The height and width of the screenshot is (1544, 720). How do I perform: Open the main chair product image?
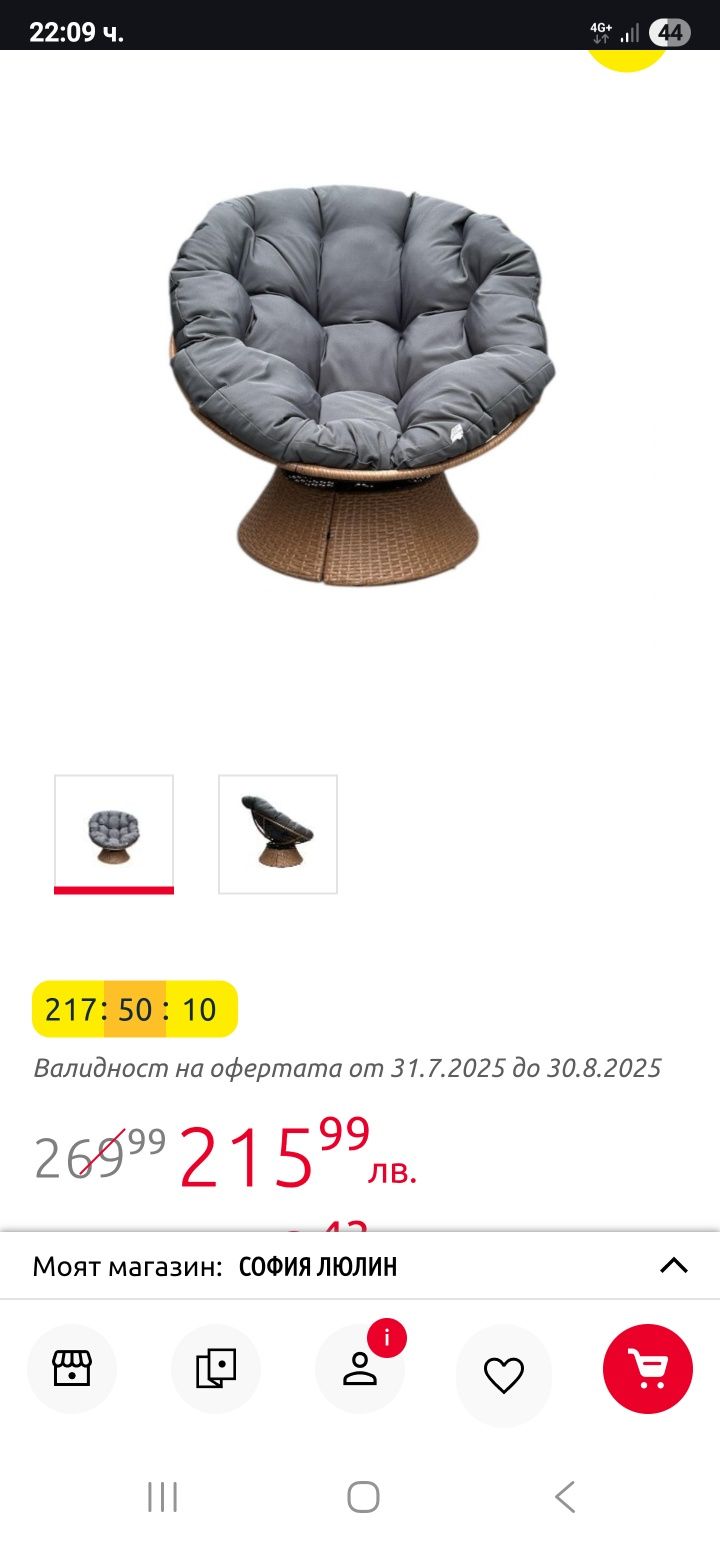(x=360, y=385)
